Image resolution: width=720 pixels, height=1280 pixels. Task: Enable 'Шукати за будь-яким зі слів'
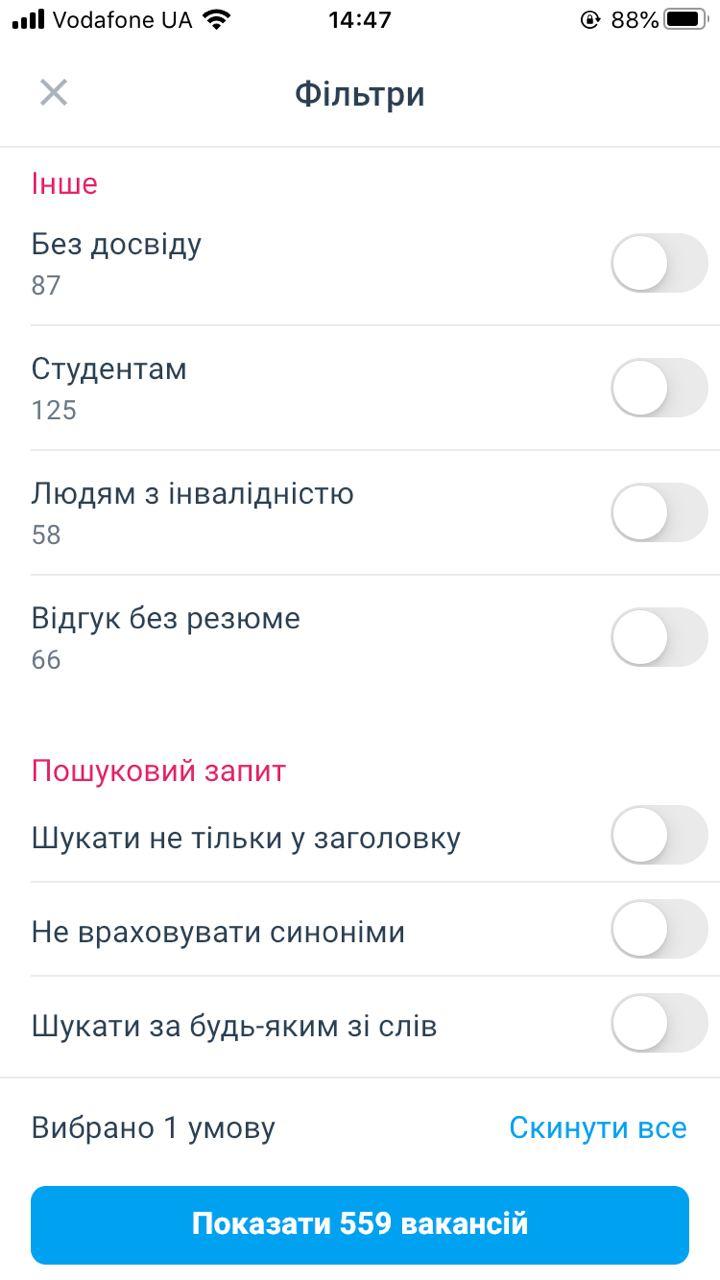[657, 1024]
